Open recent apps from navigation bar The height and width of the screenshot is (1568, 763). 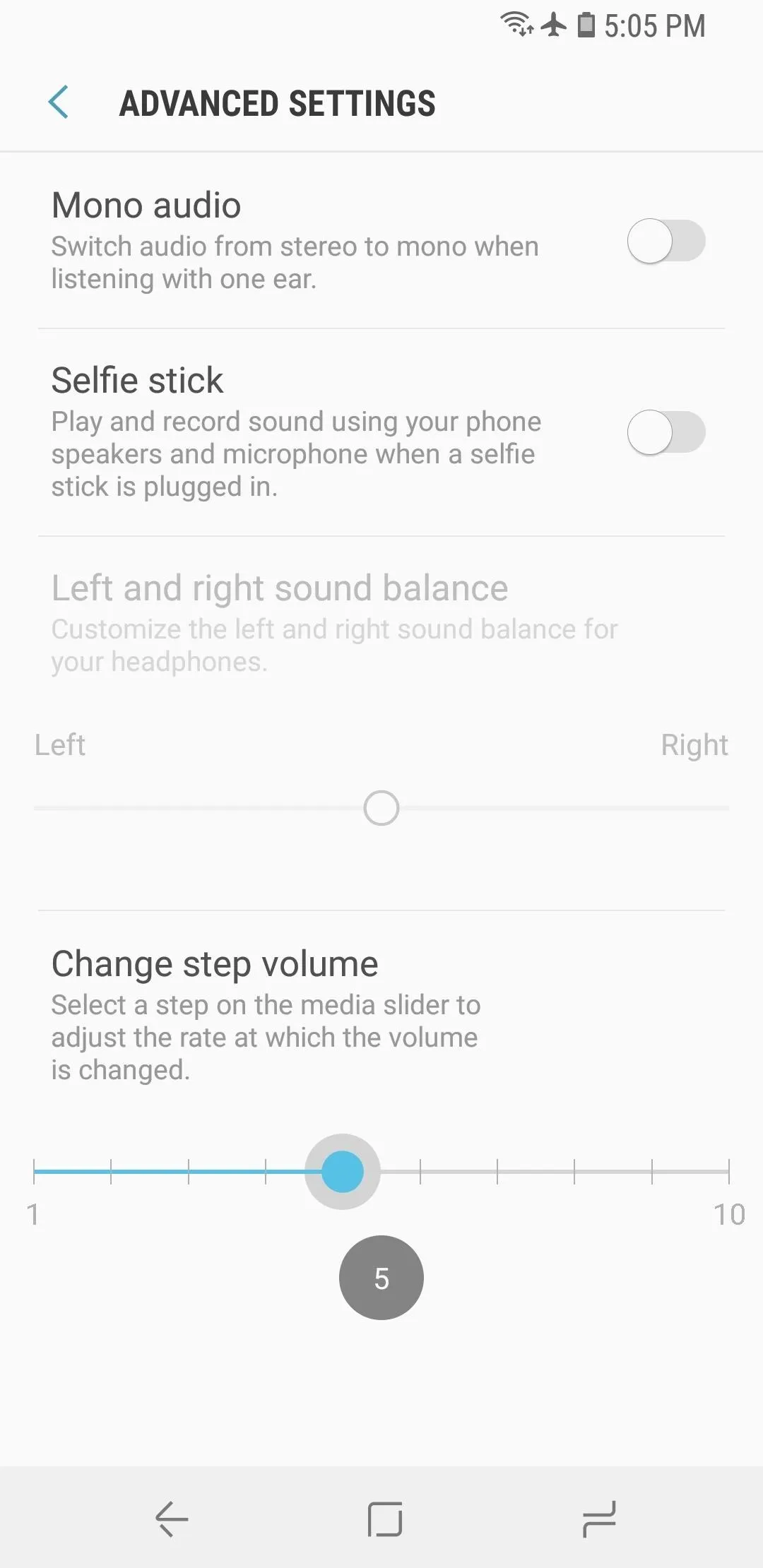599,1519
